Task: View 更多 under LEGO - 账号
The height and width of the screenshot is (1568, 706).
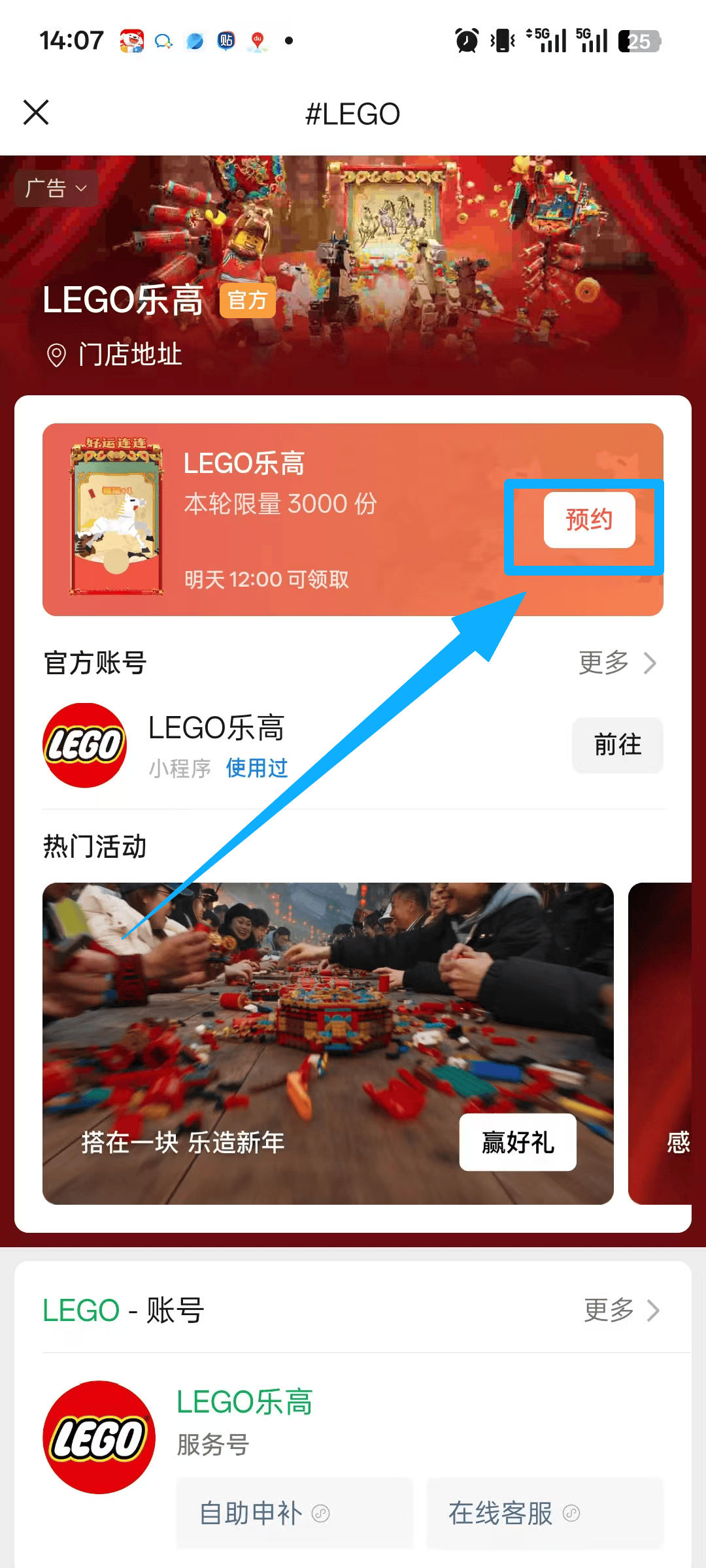Action: pos(621,1310)
